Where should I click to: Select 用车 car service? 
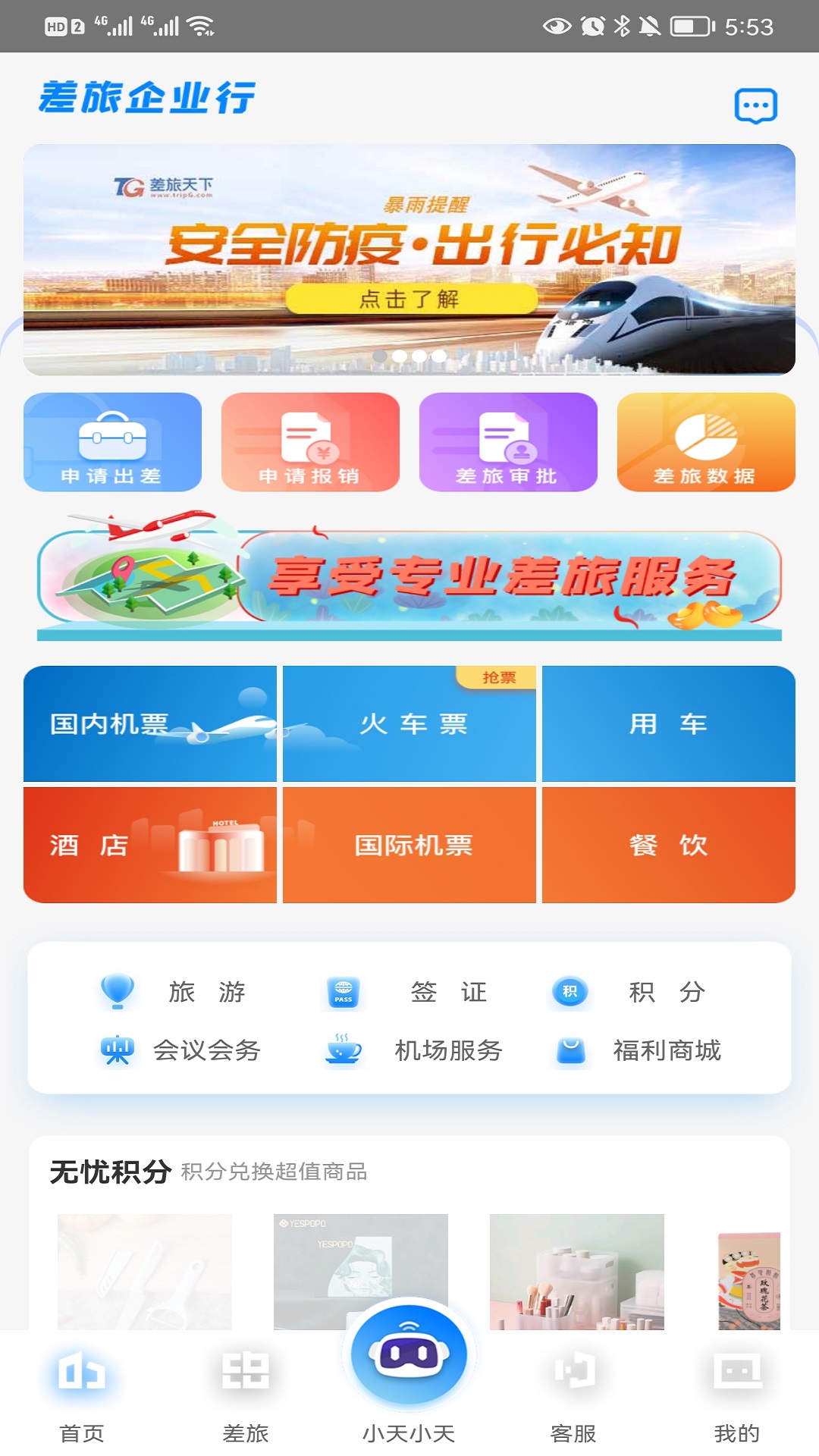(668, 724)
